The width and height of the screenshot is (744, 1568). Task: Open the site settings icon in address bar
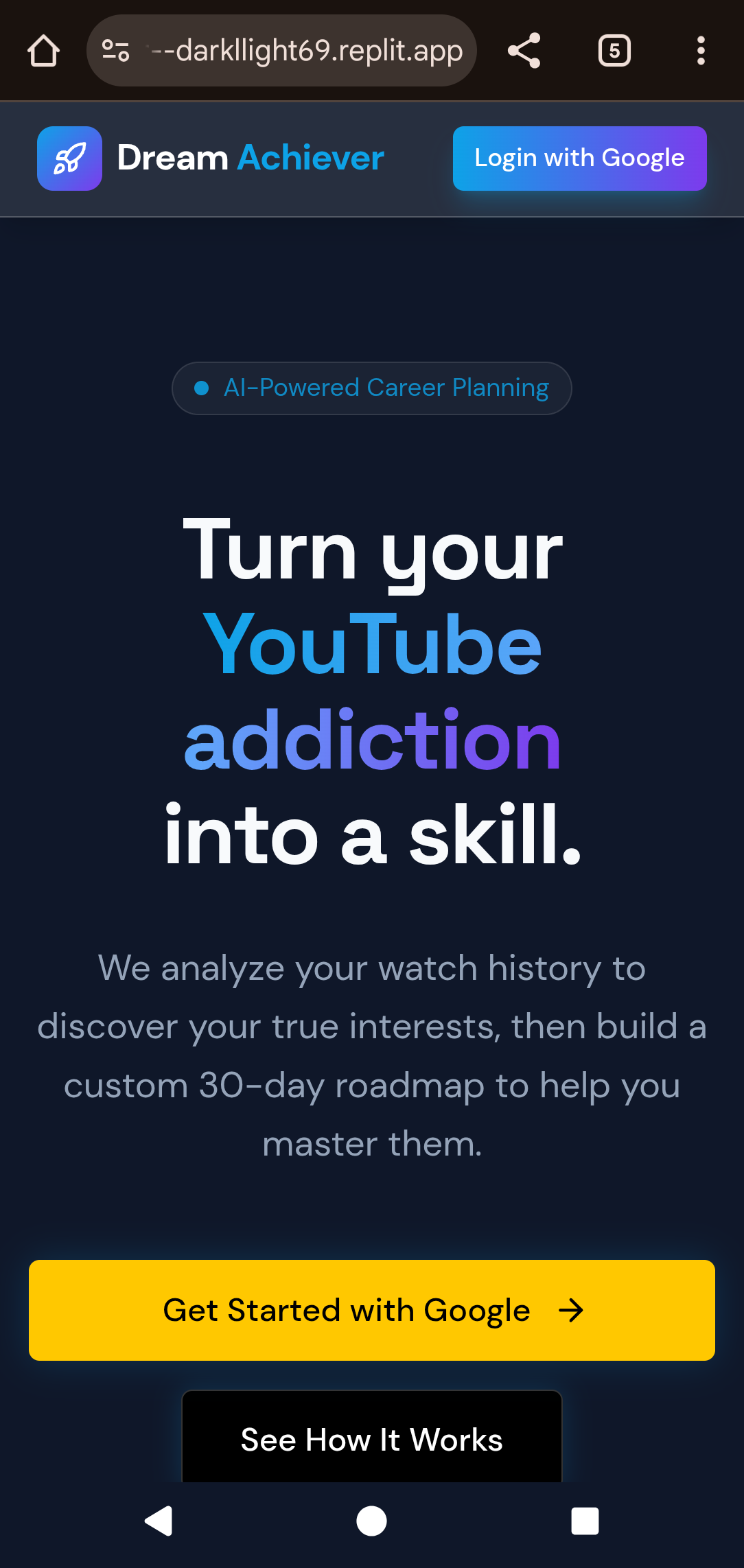tap(115, 51)
